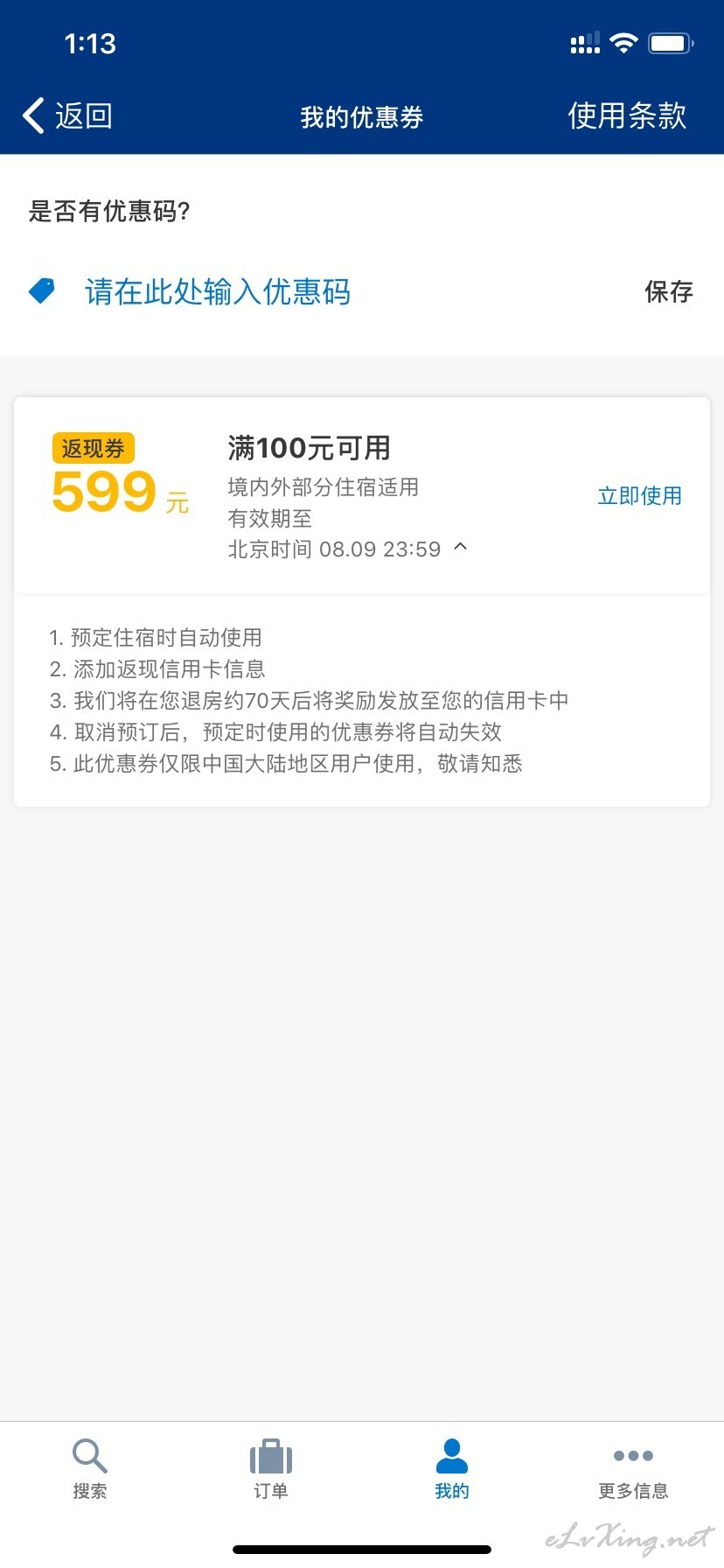
Task: Save the promo code with 保存
Action: point(669,291)
